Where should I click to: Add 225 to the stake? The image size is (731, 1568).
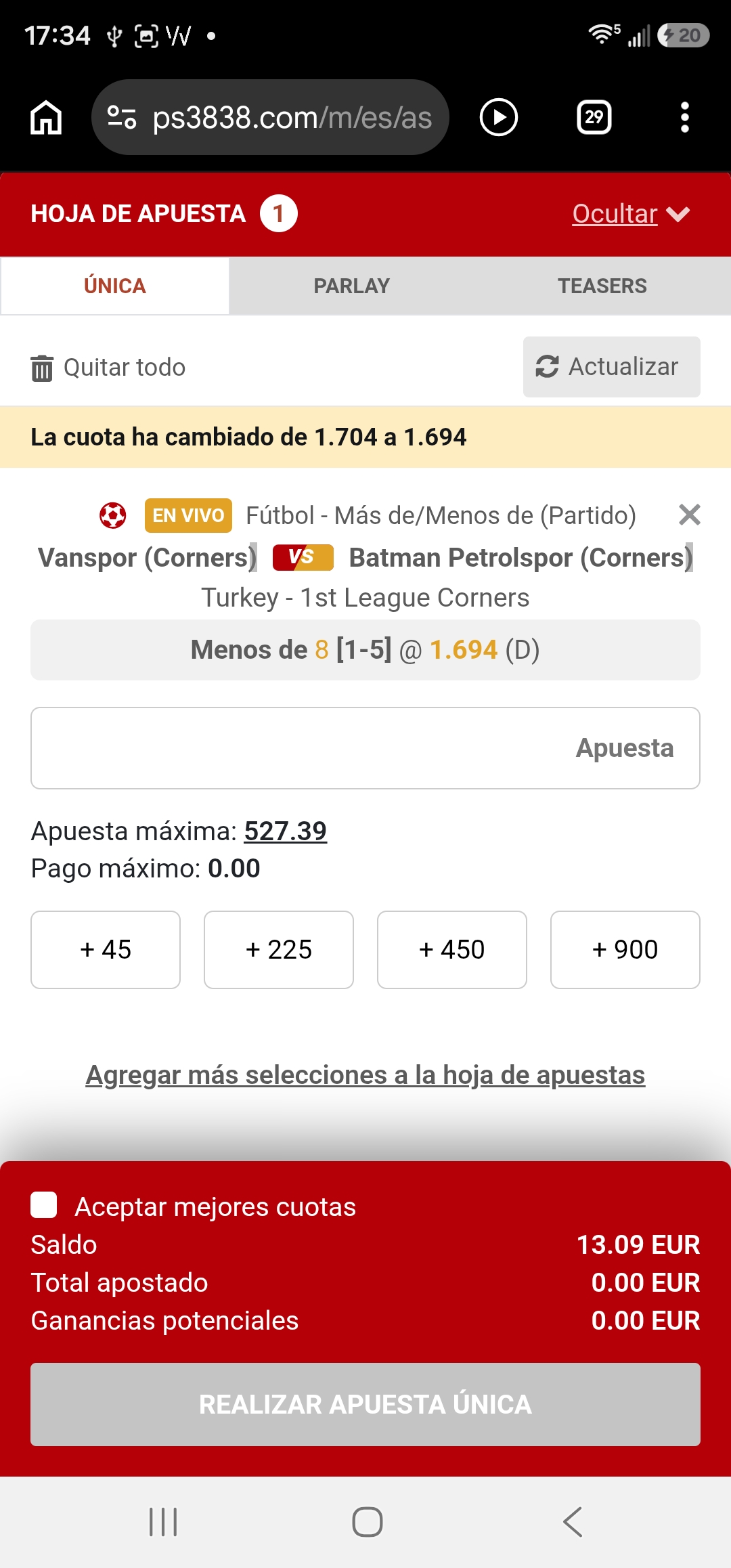279,950
